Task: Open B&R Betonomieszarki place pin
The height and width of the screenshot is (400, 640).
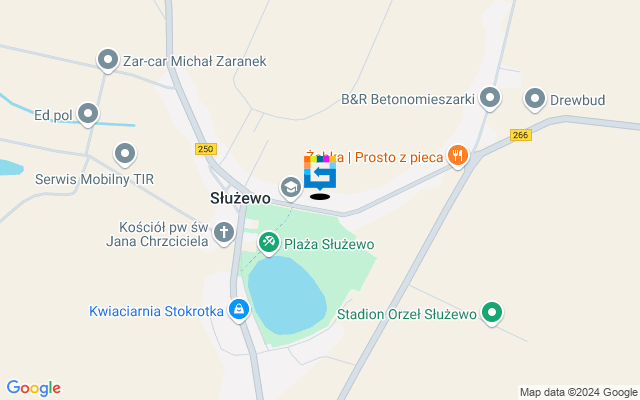Action: [490, 98]
